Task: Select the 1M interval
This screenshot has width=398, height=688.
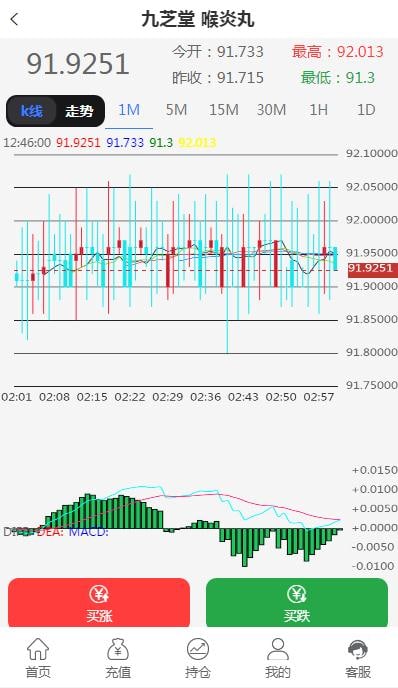Action: point(129,110)
